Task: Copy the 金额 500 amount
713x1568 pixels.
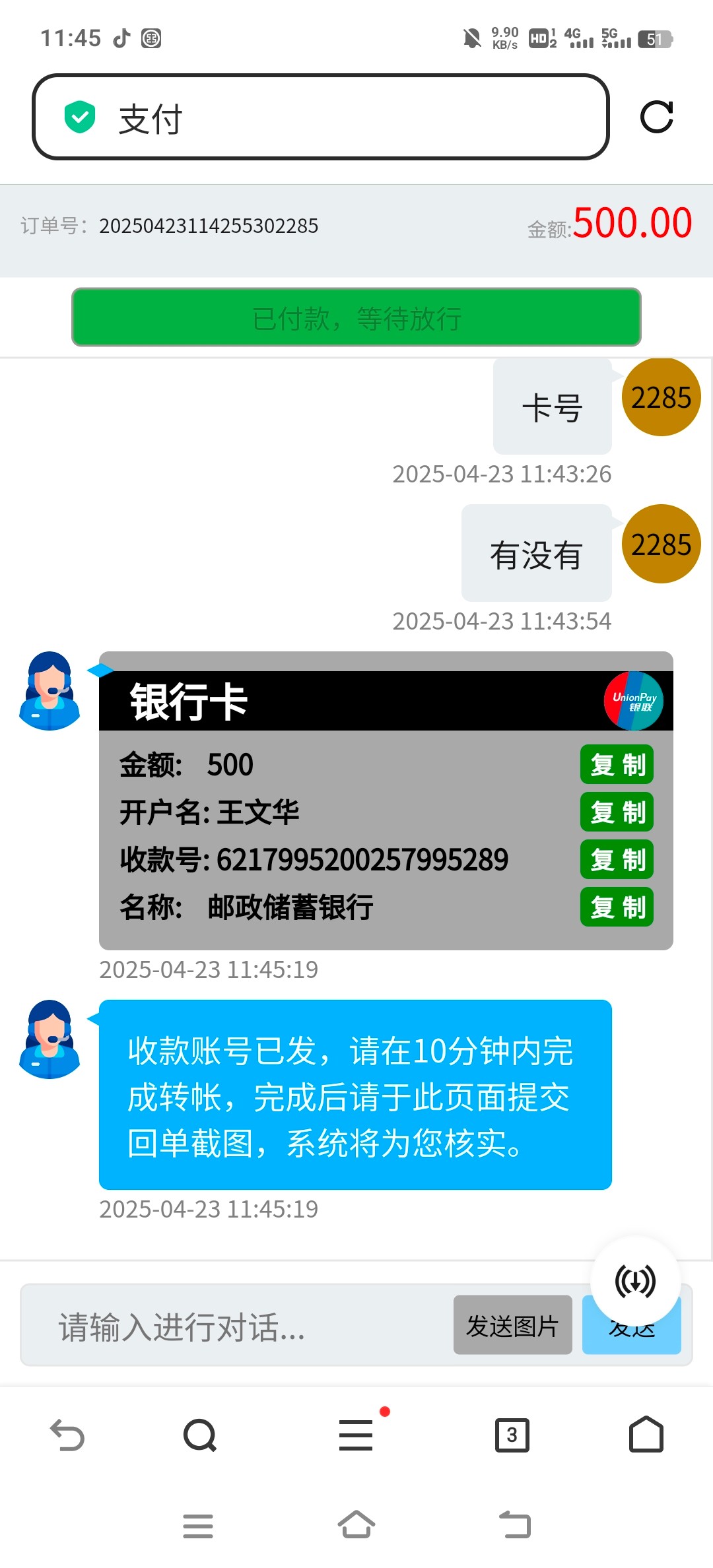Action: [617, 765]
